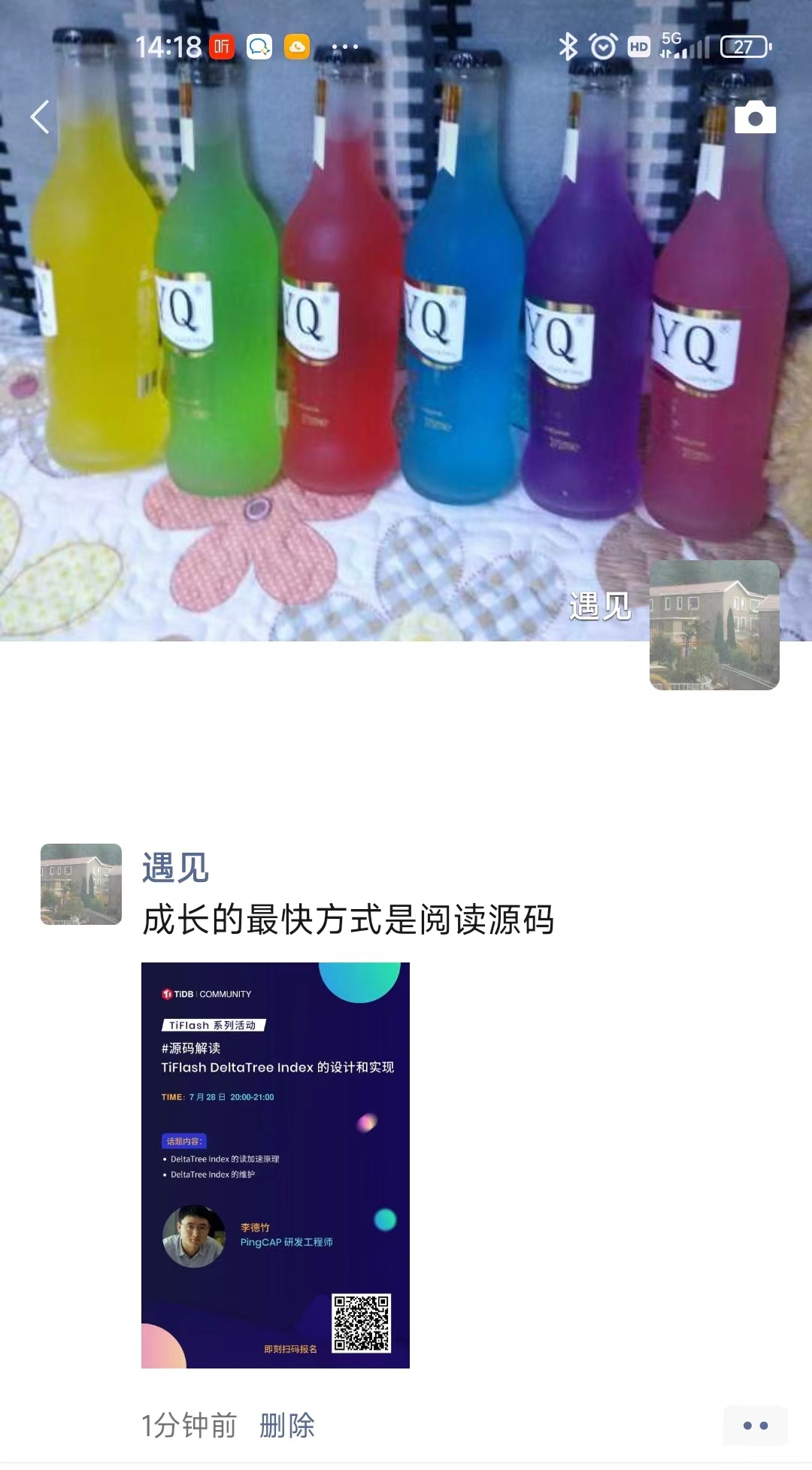
Task: Delete this post via 删除
Action: click(286, 1426)
